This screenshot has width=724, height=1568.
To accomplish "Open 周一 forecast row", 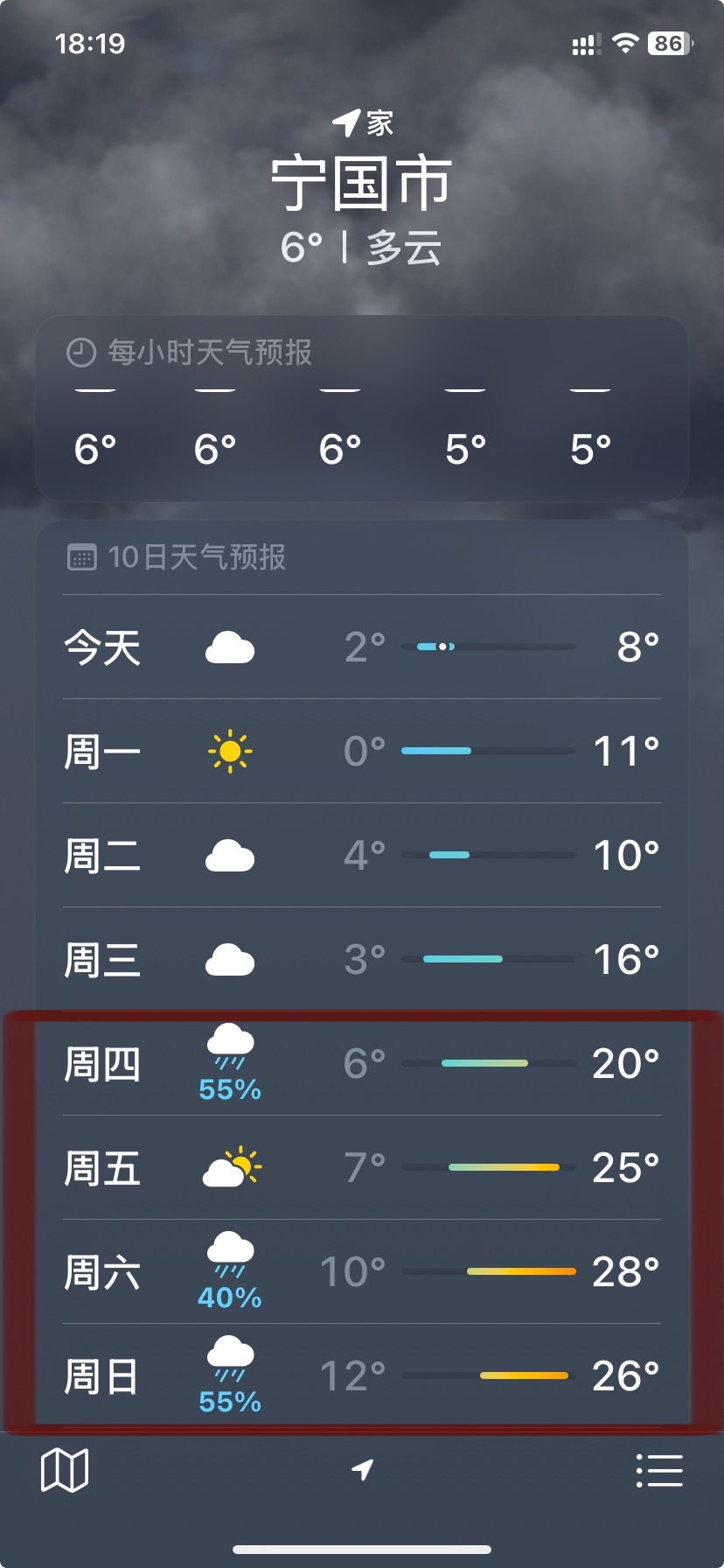I will (x=362, y=752).
